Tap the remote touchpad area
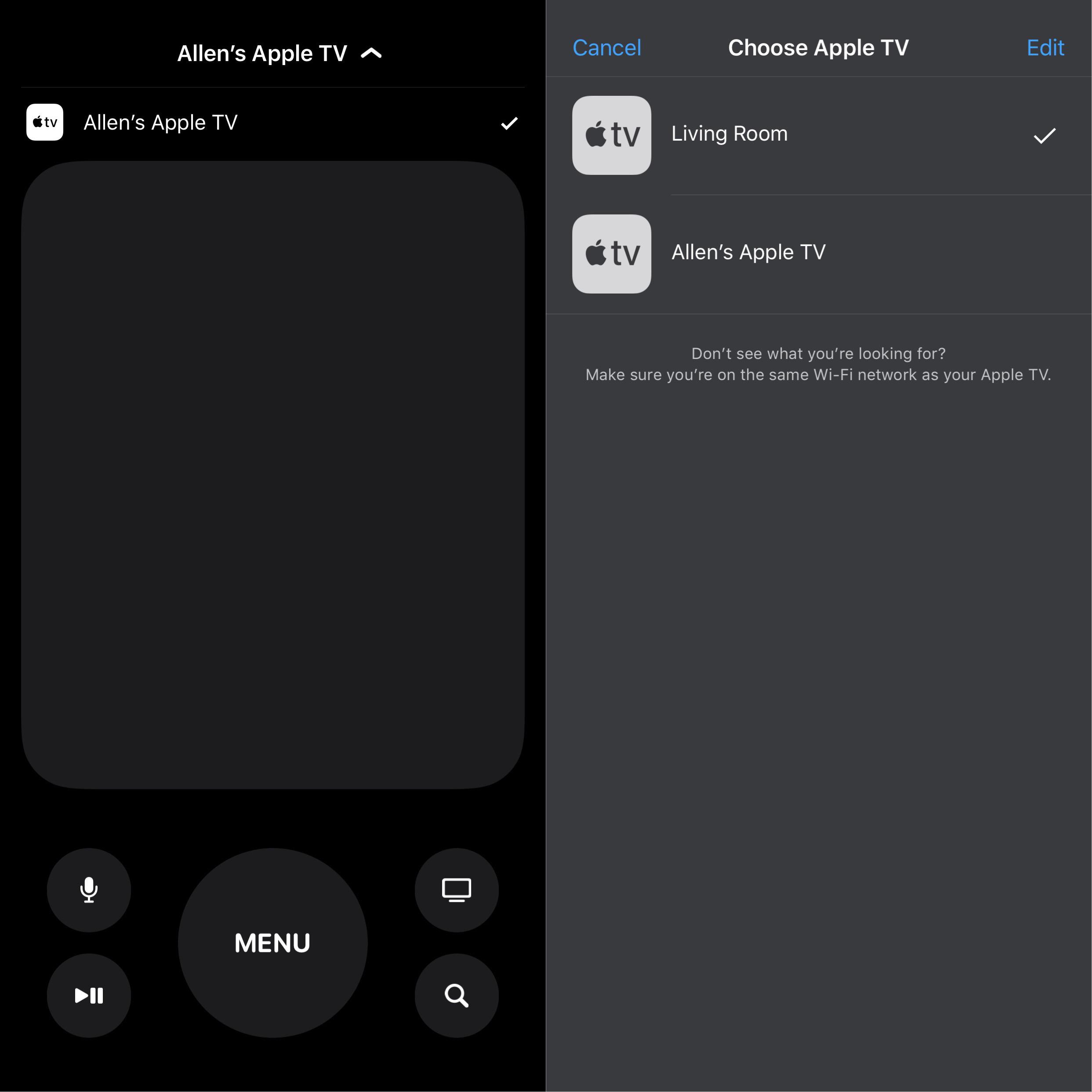The height and width of the screenshot is (1092, 1092). coord(272,475)
